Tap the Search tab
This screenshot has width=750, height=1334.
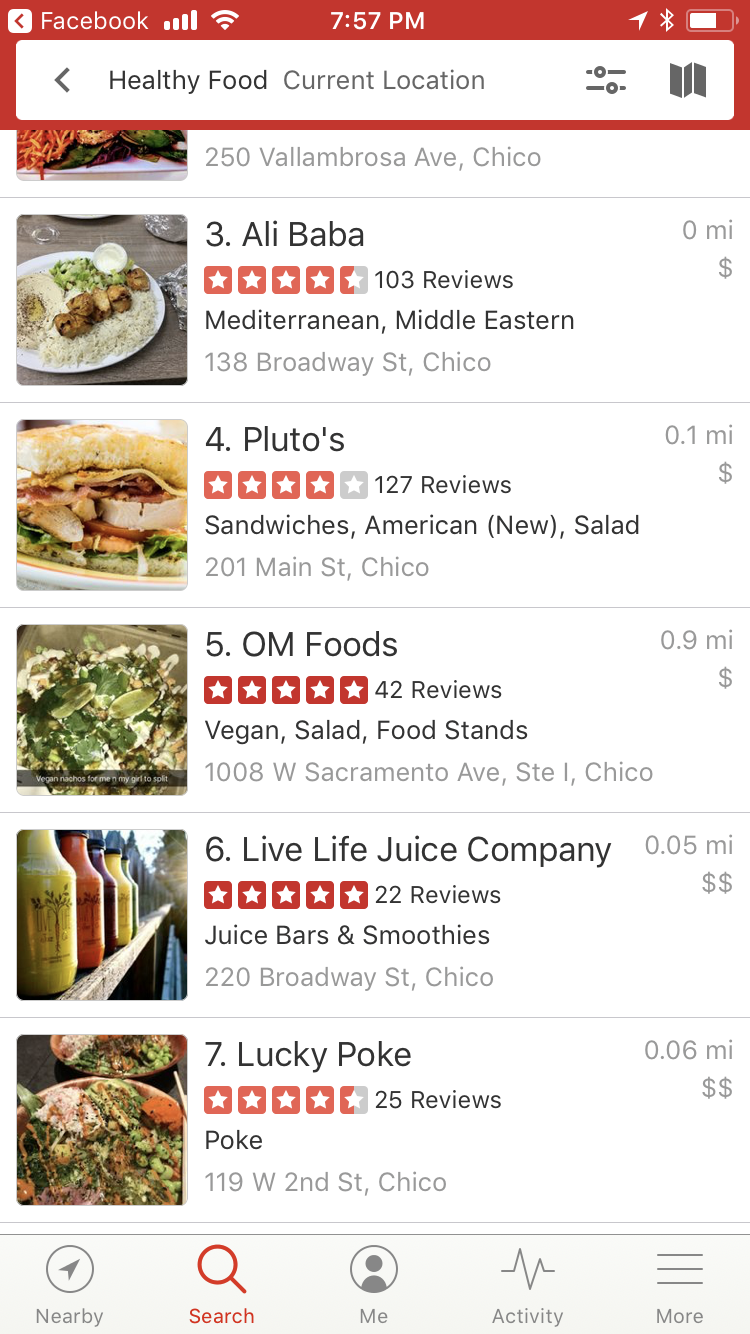(x=222, y=1285)
